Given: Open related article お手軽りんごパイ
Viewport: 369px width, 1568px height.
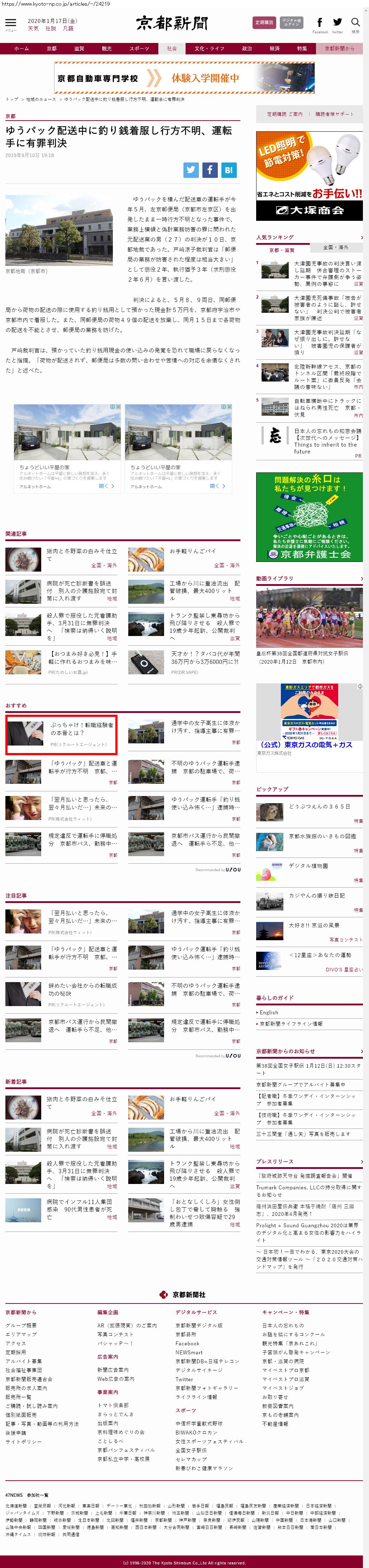Looking at the screenshot, I should coord(192,551).
